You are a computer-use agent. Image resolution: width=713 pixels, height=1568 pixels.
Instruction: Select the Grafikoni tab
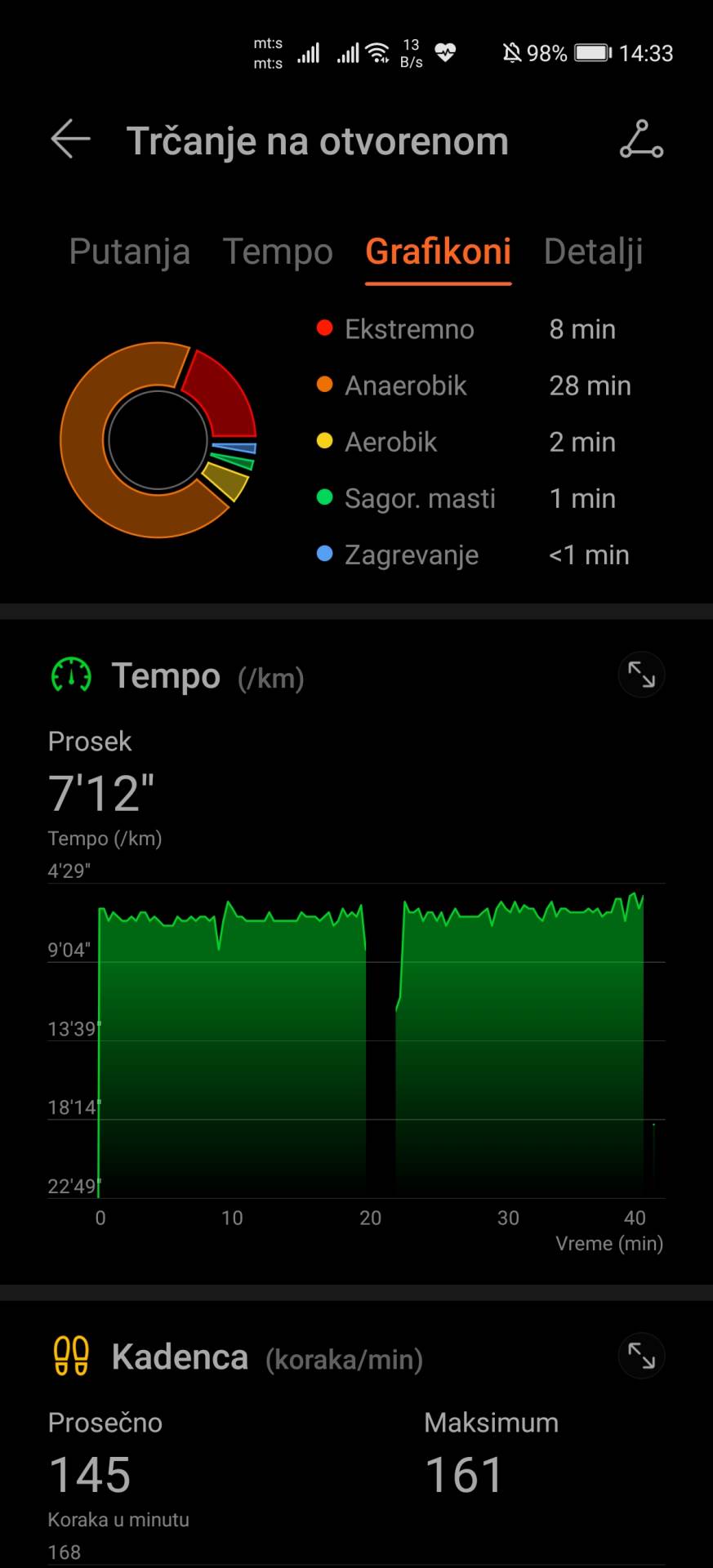[438, 252]
